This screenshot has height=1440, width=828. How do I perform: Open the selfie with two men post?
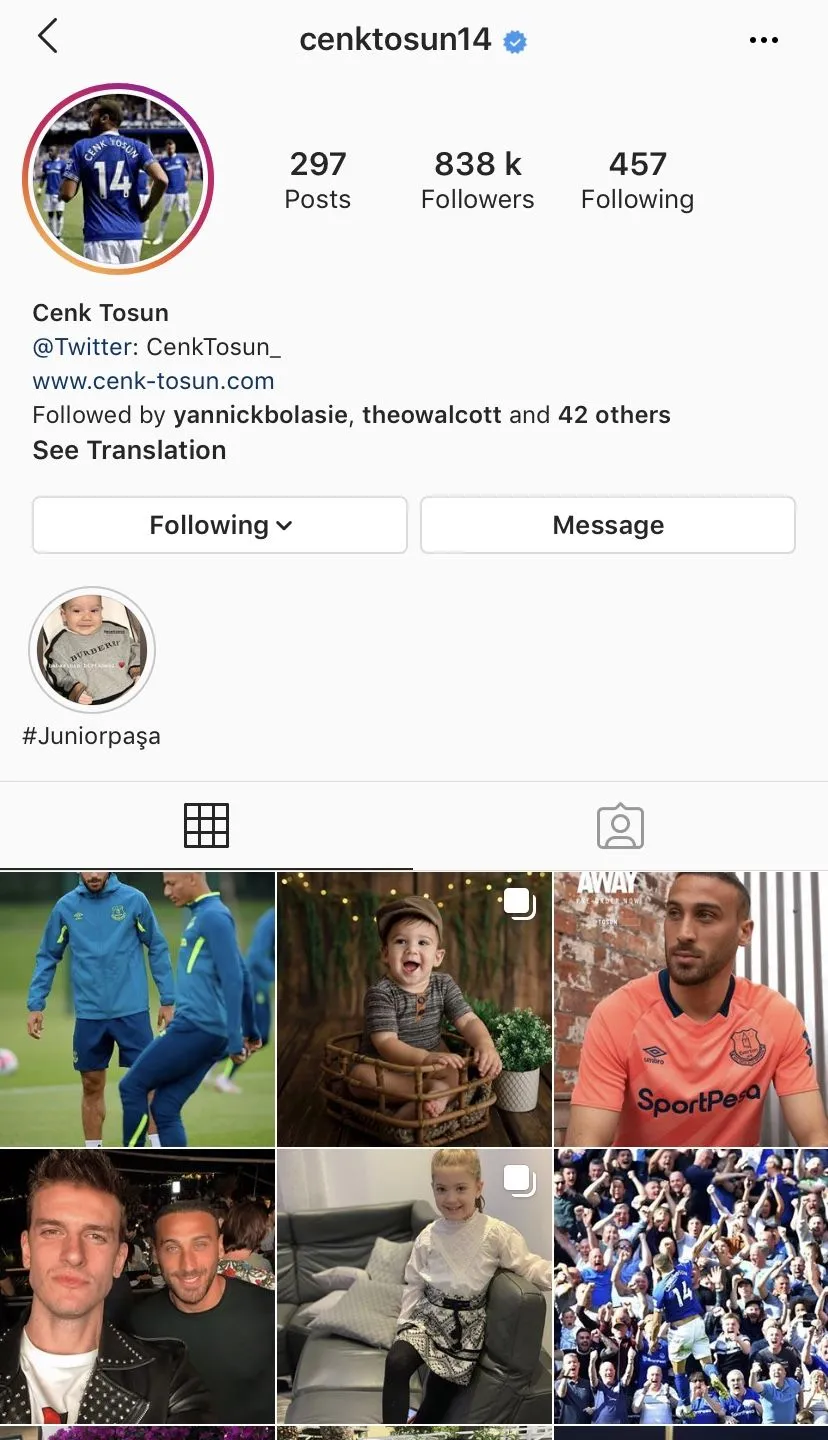point(137,1286)
